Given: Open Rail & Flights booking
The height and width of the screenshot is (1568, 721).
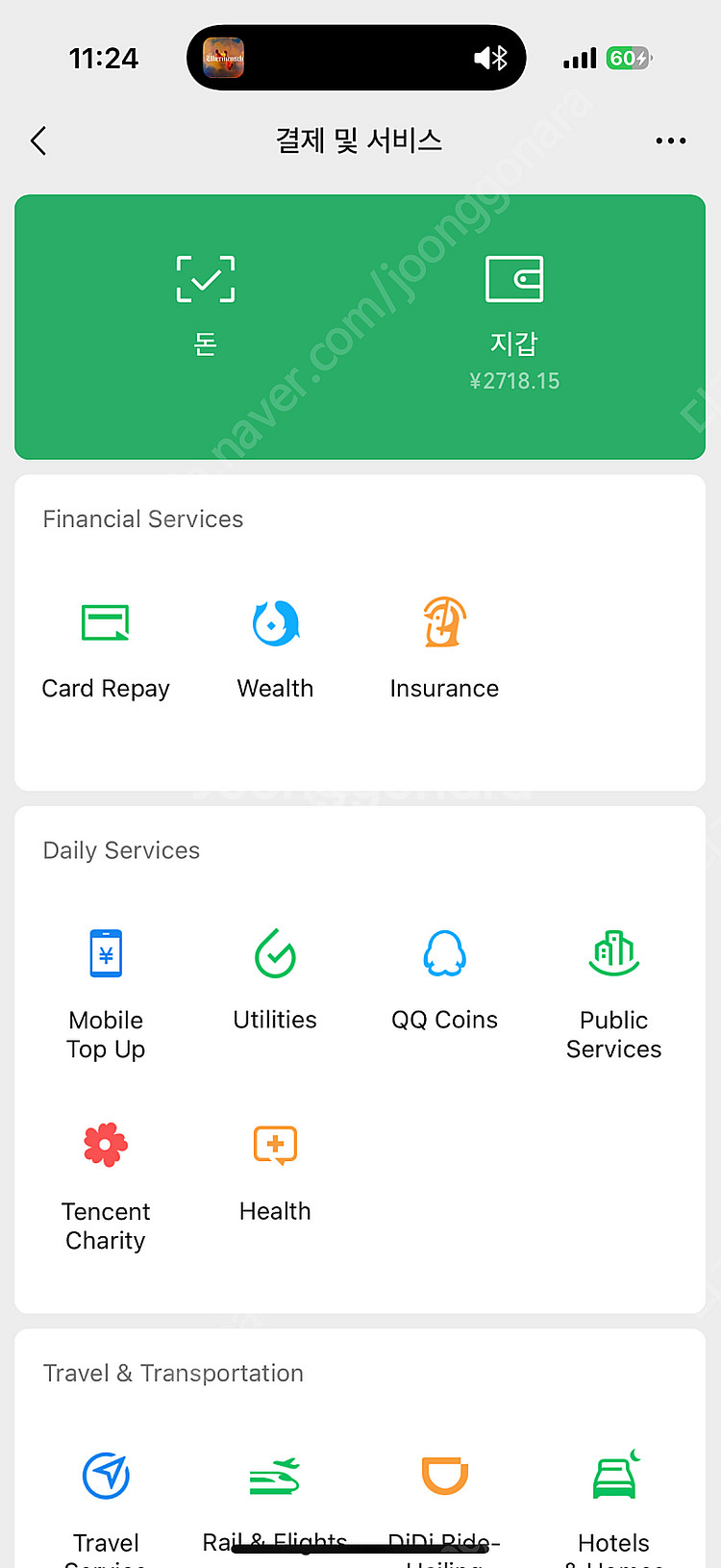Looking at the screenshot, I should tap(276, 1491).
